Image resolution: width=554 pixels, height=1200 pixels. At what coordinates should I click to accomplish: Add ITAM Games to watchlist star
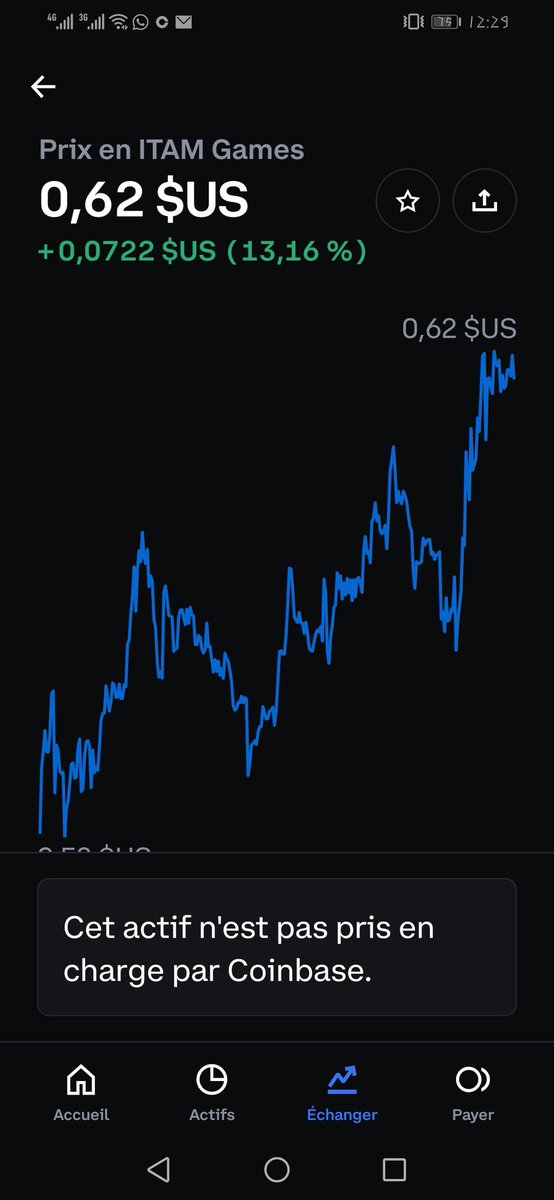(407, 202)
